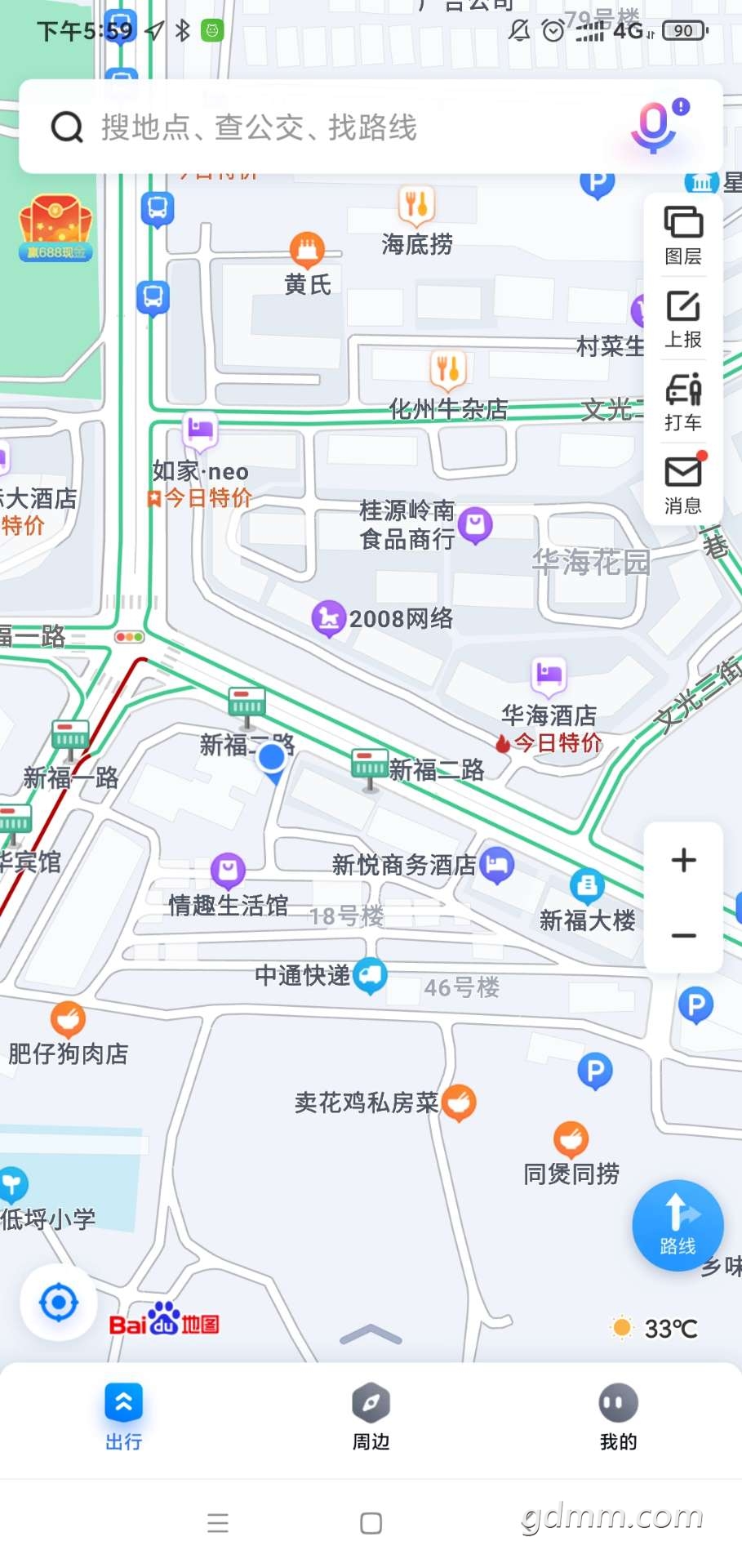
Task: Open the 新悦商务酒店 marker
Action: 496,864
